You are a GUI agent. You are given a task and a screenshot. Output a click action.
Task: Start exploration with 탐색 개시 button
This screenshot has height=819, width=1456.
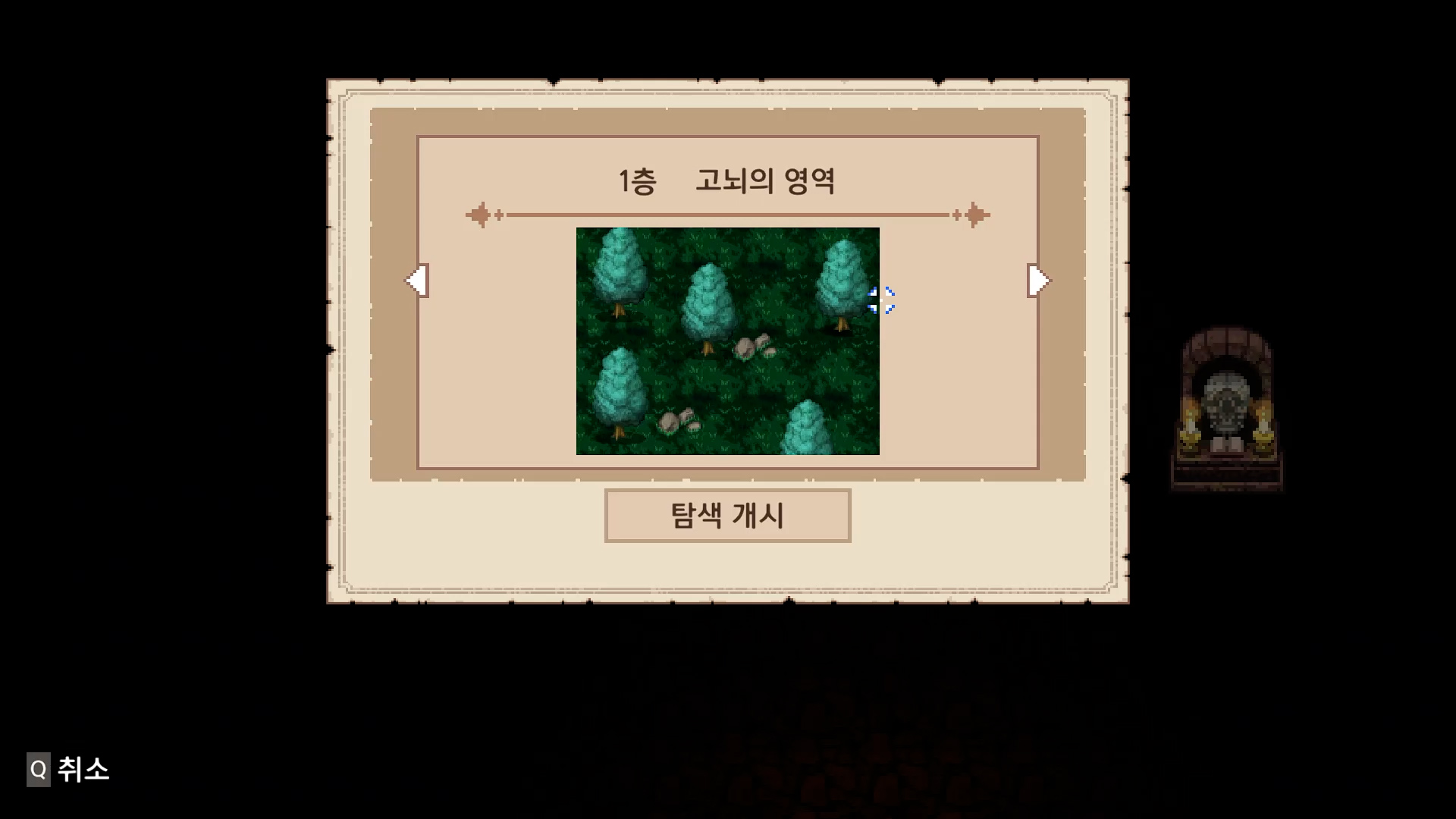point(727,516)
